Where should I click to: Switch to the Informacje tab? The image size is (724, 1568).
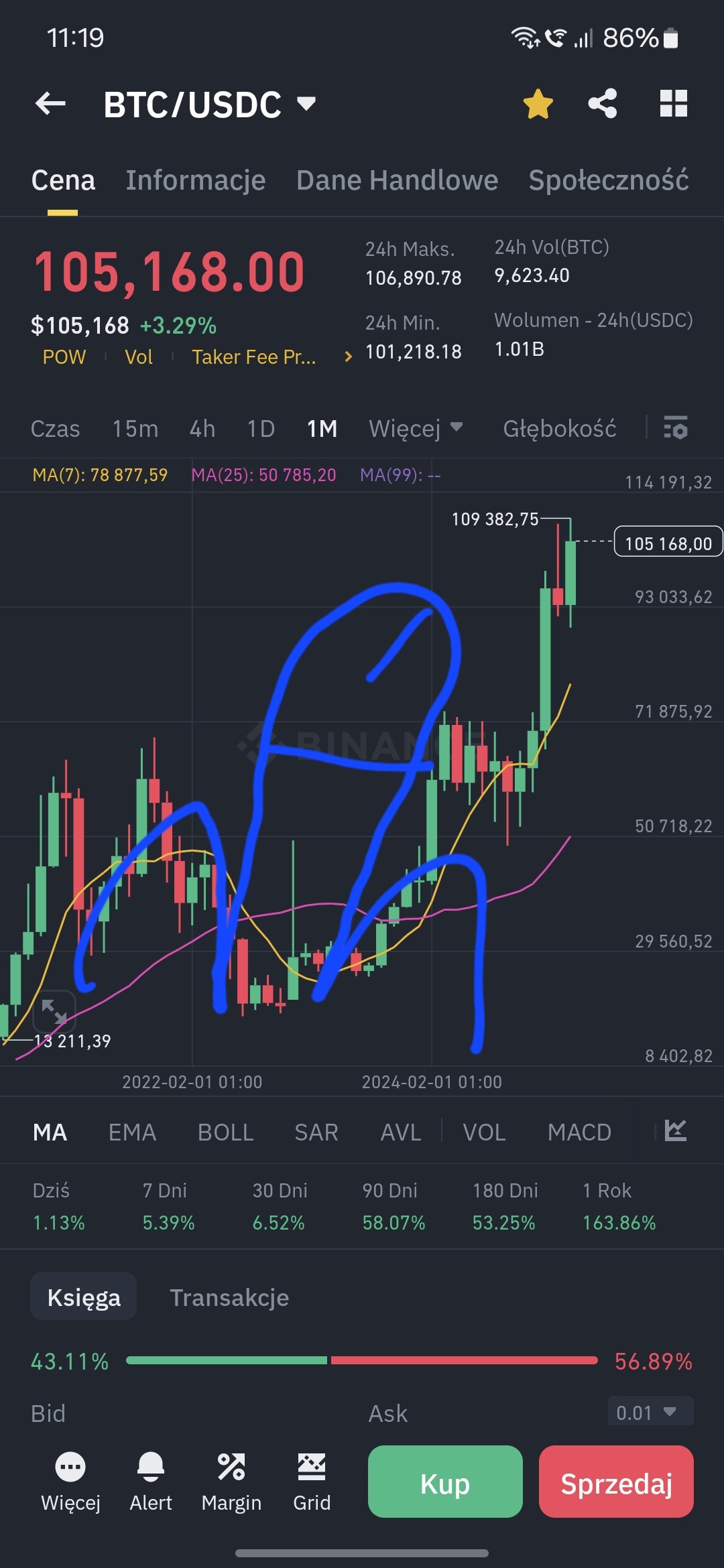click(196, 180)
